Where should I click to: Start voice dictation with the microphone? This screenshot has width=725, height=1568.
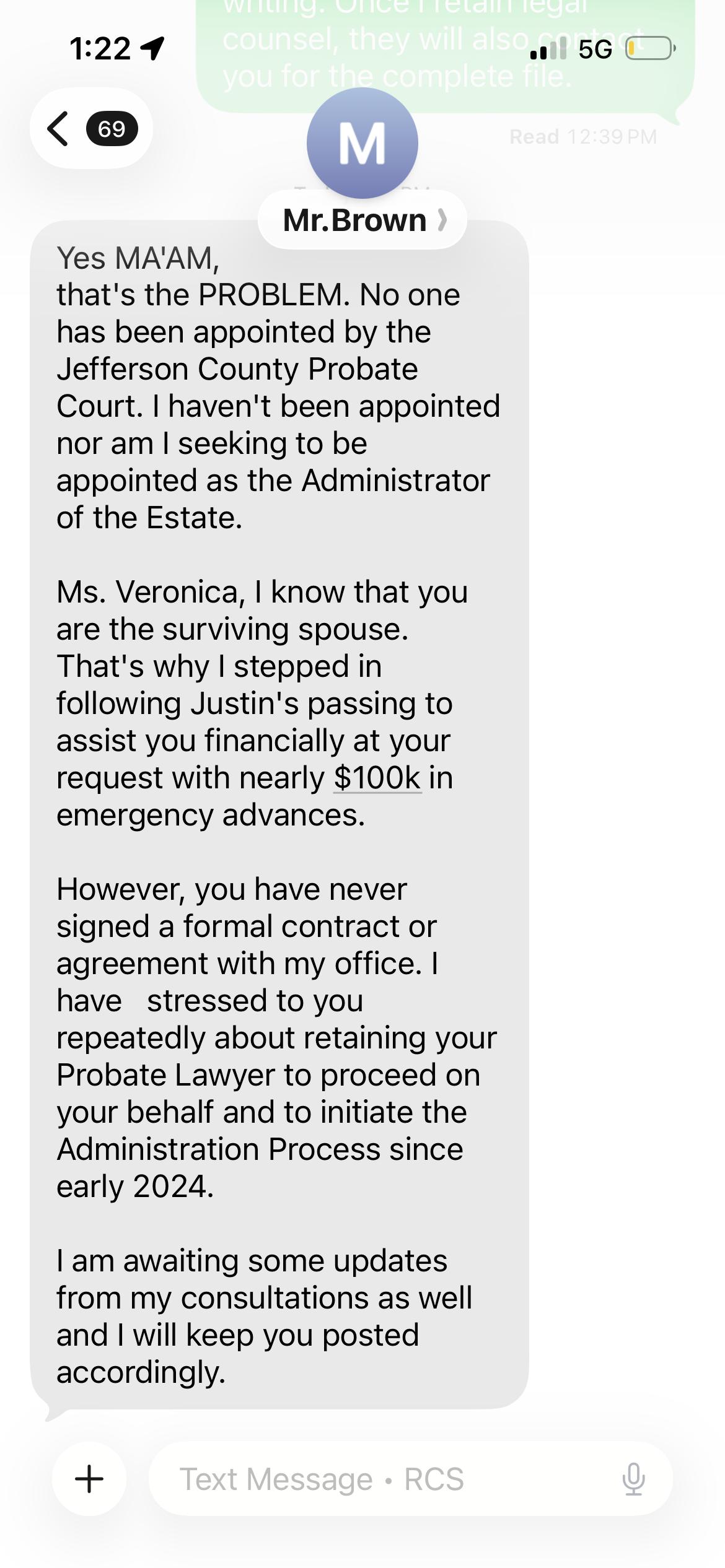click(633, 1479)
